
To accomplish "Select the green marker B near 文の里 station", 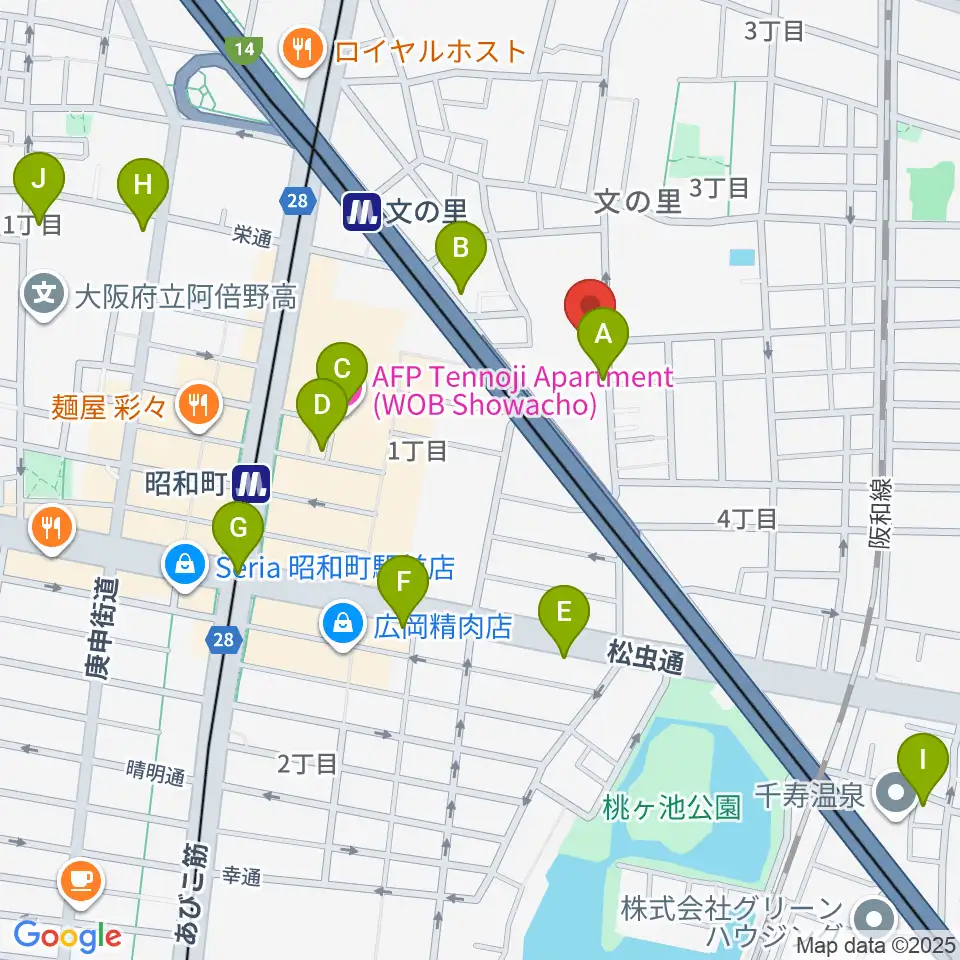I will pyautogui.click(x=461, y=253).
